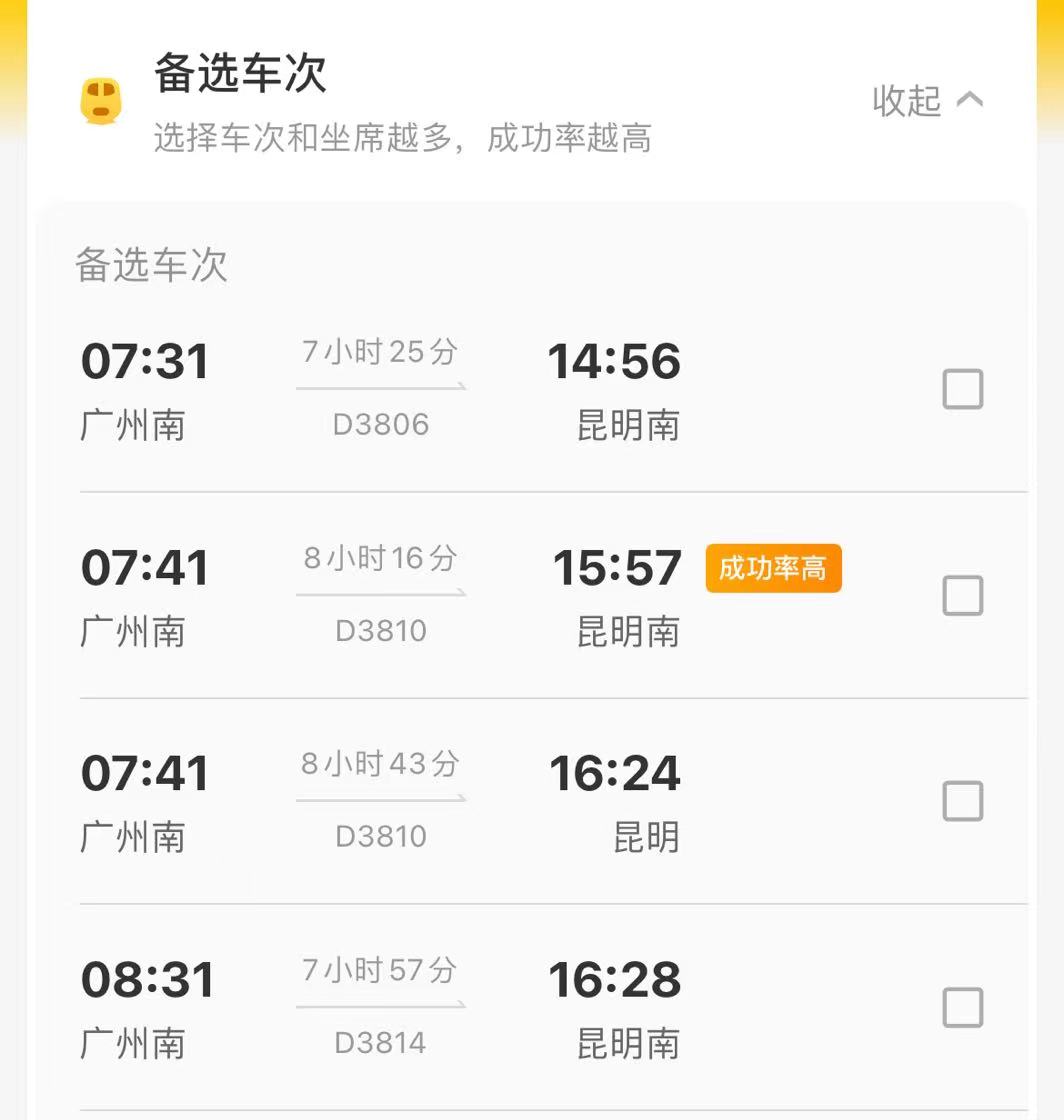Check the box for the 07:31 D3806 train
The width and height of the screenshot is (1064, 1120).
[x=963, y=390]
